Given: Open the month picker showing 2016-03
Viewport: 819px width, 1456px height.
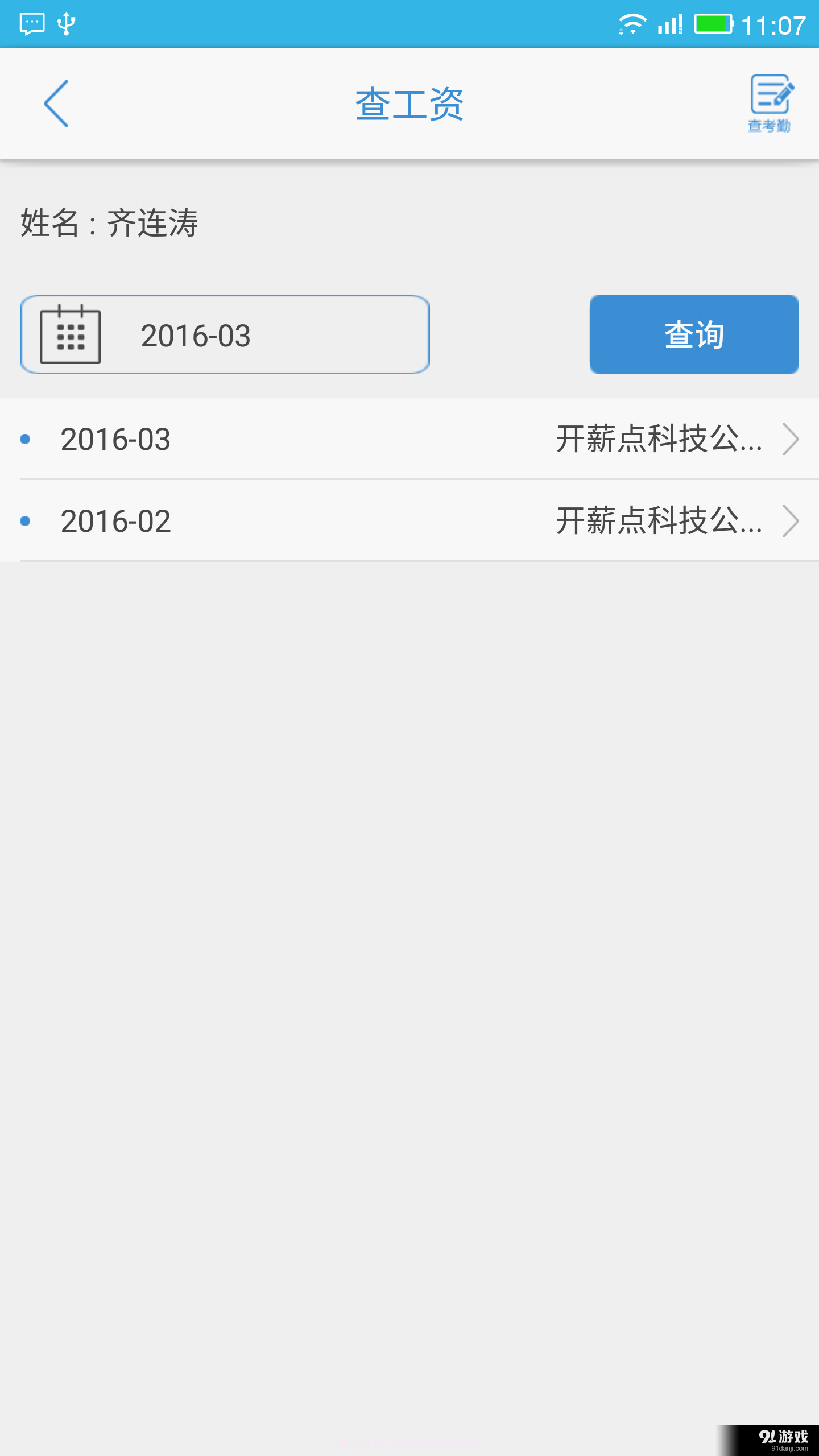Looking at the screenshot, I should pos(225,335).
